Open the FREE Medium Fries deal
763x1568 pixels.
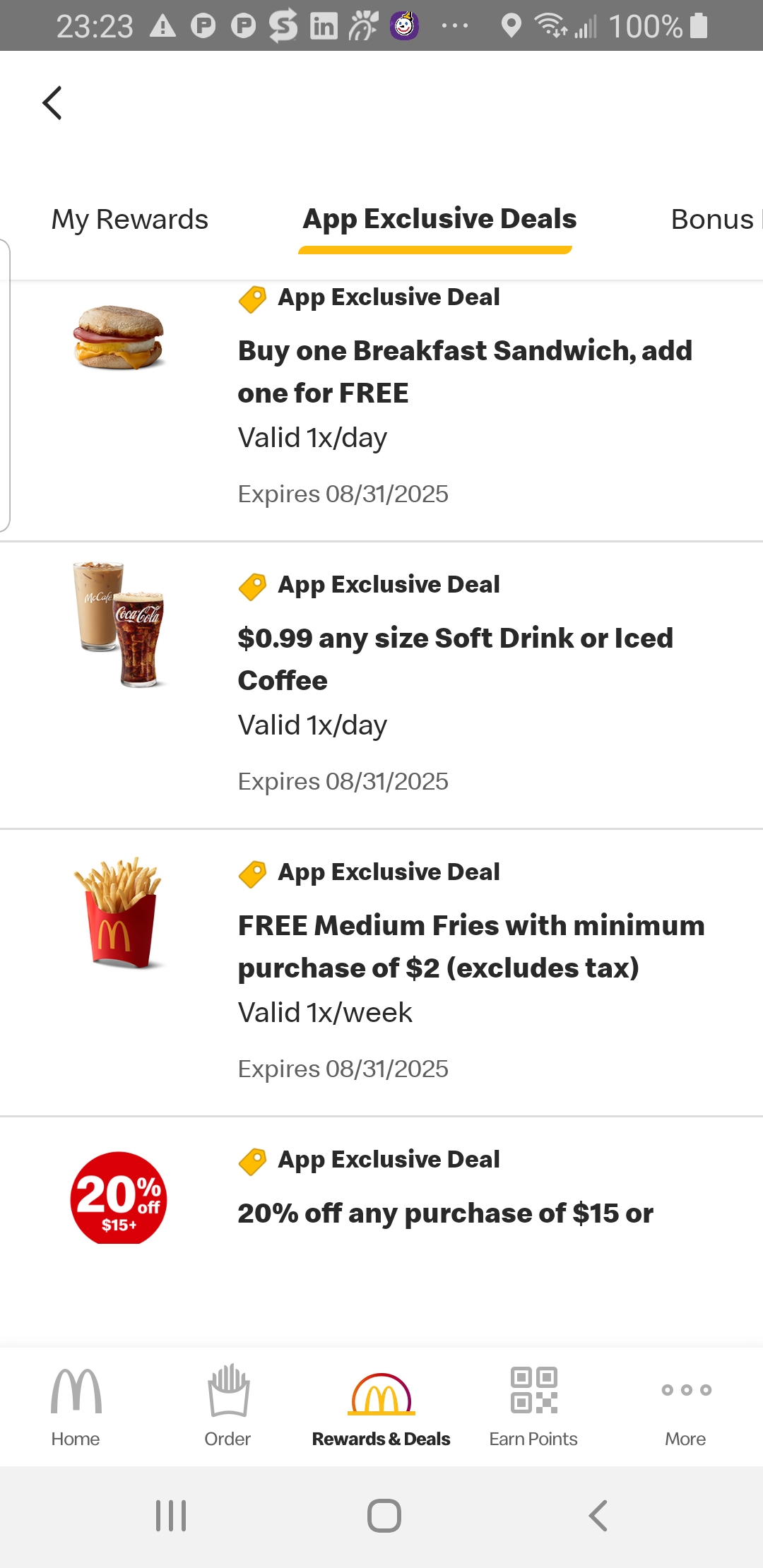[381, 973]
